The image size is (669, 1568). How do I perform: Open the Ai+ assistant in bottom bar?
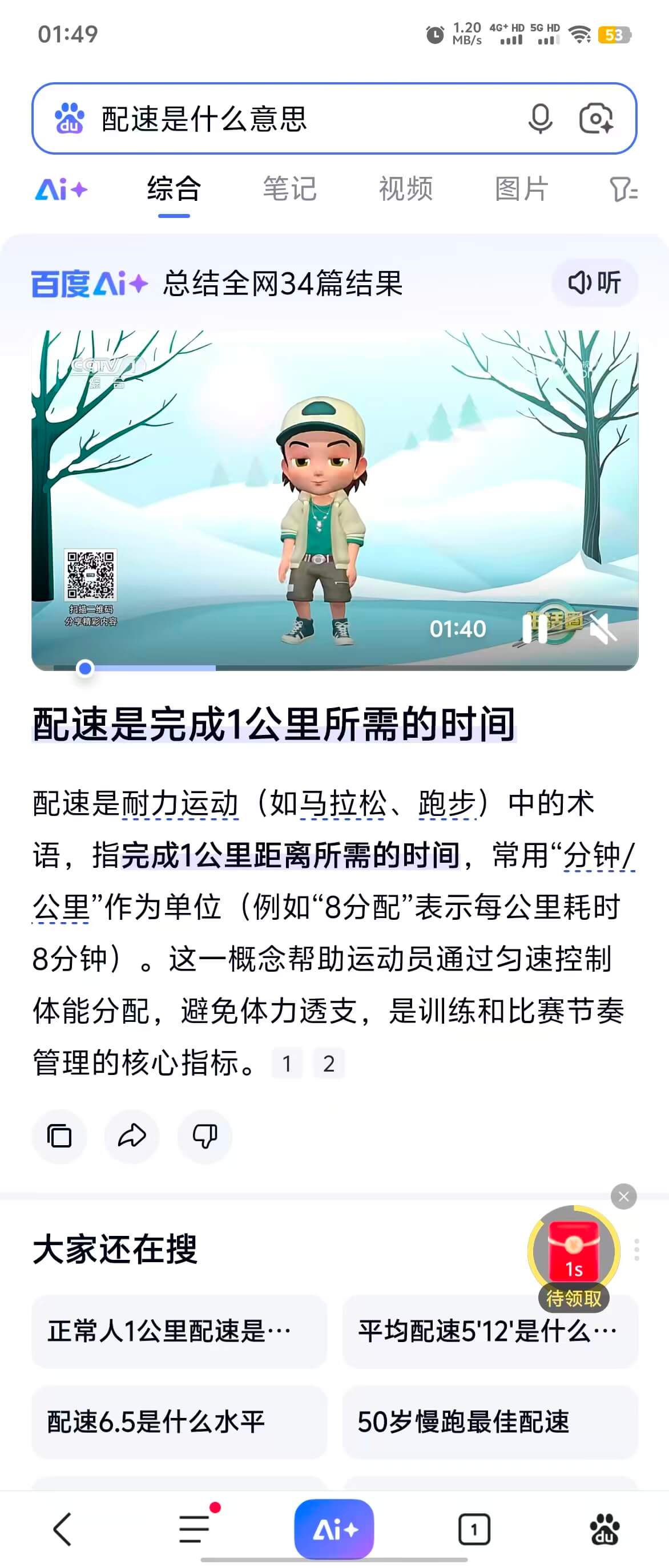click(334, 1529)
